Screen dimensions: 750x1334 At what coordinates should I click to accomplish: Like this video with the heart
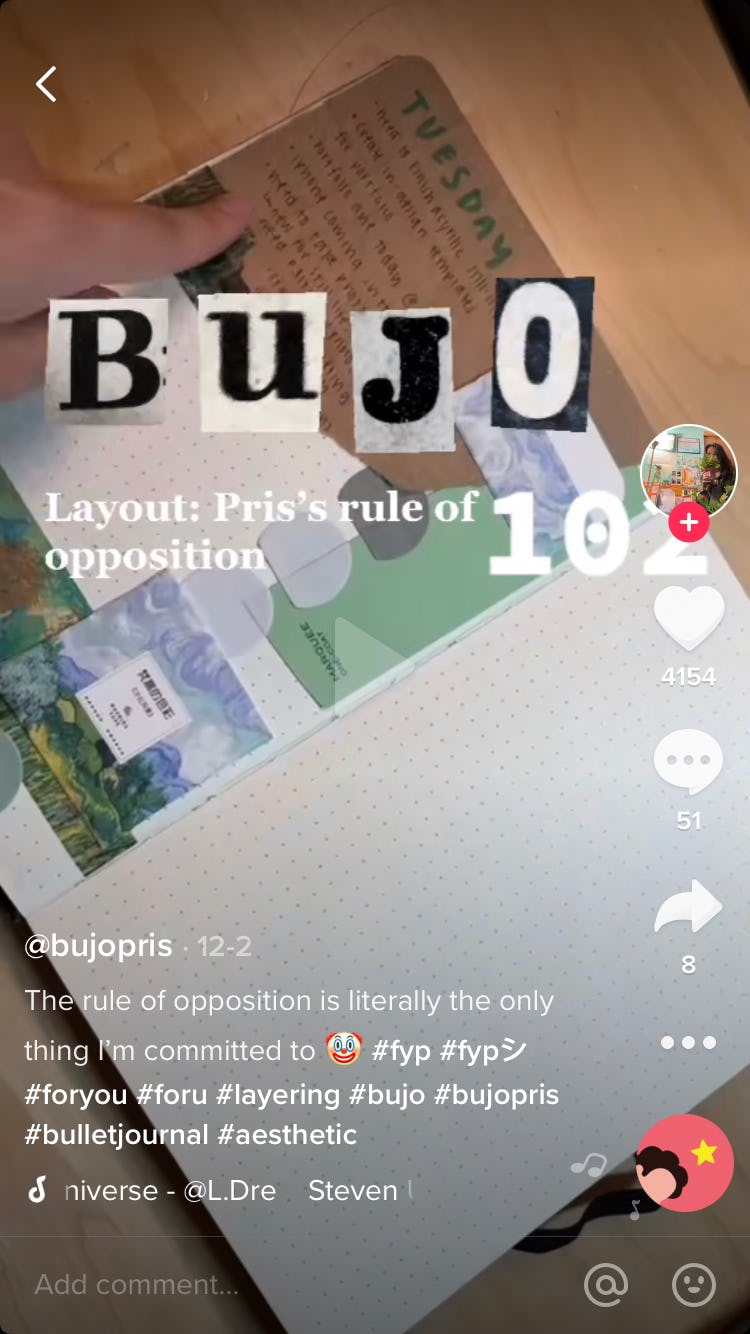[x=688, y=619]
